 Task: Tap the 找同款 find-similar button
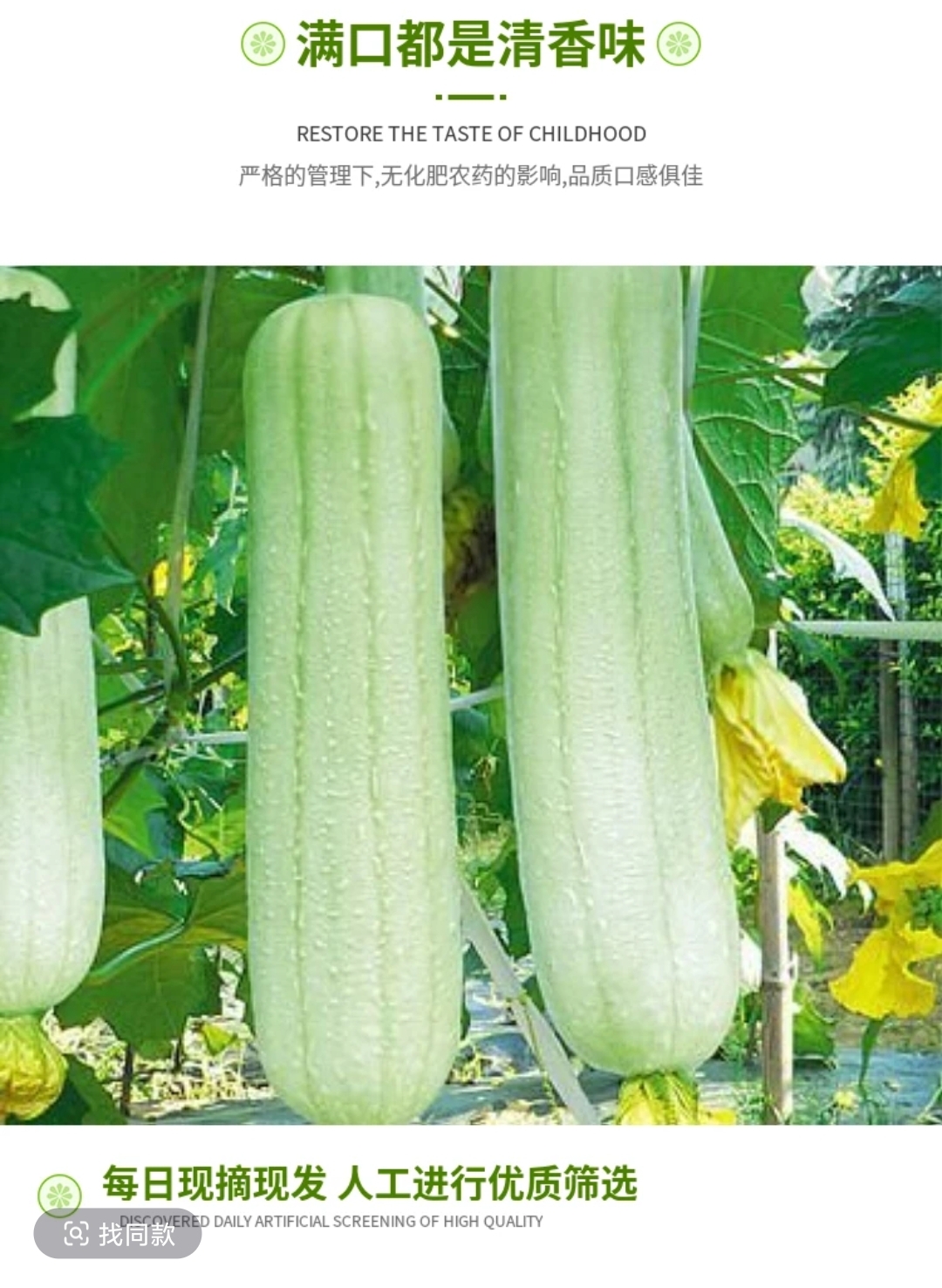(x=118, y=1233)
